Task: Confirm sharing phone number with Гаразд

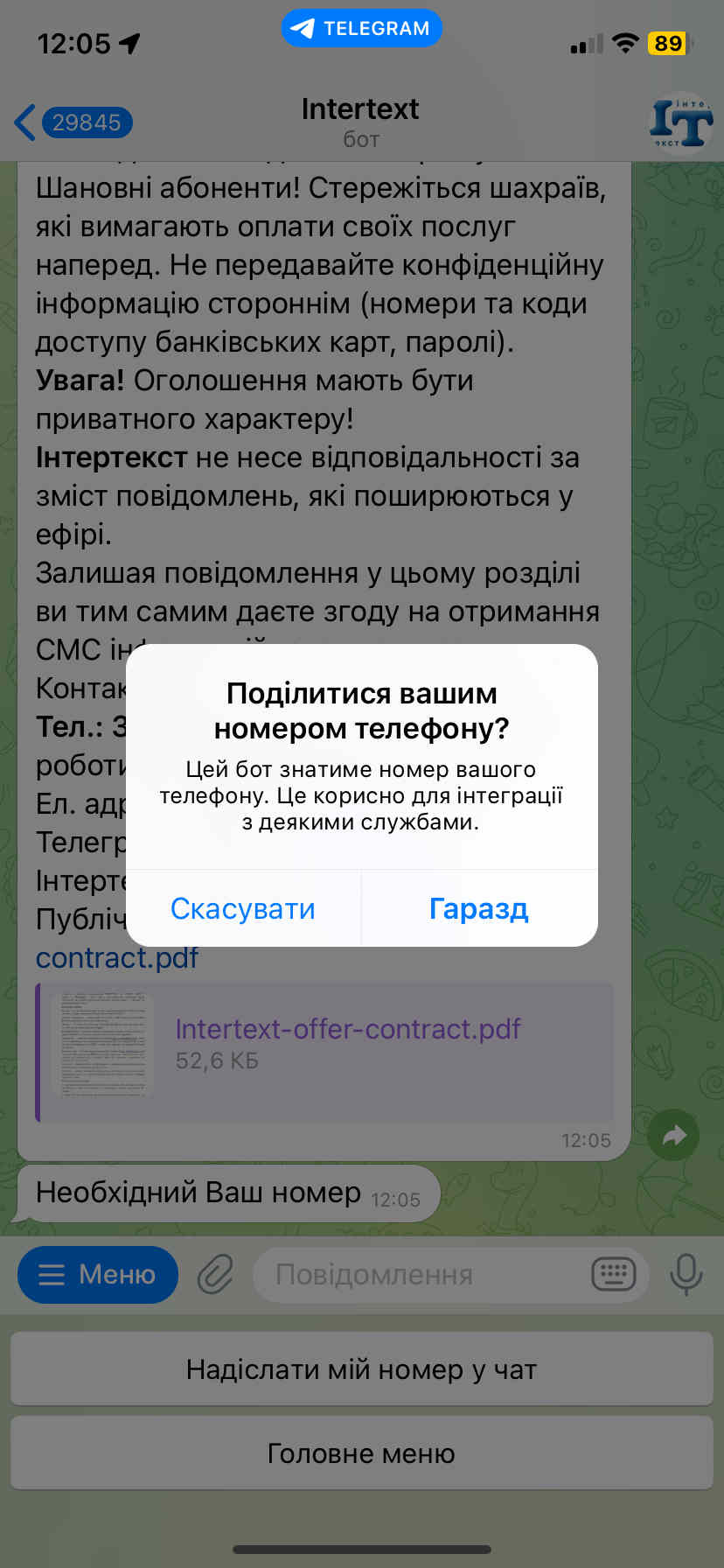Action: [478, 909]
